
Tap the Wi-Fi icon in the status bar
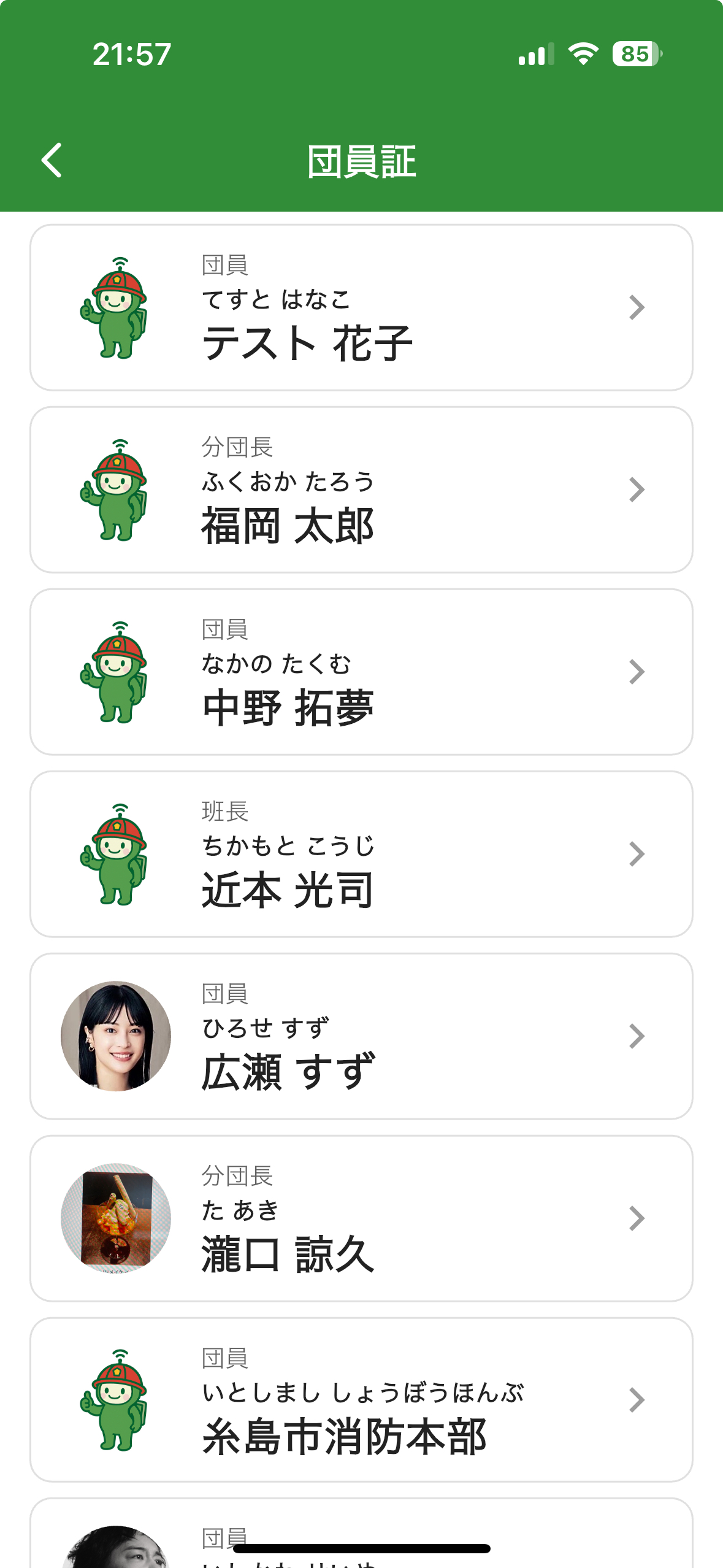coord(583,54)
